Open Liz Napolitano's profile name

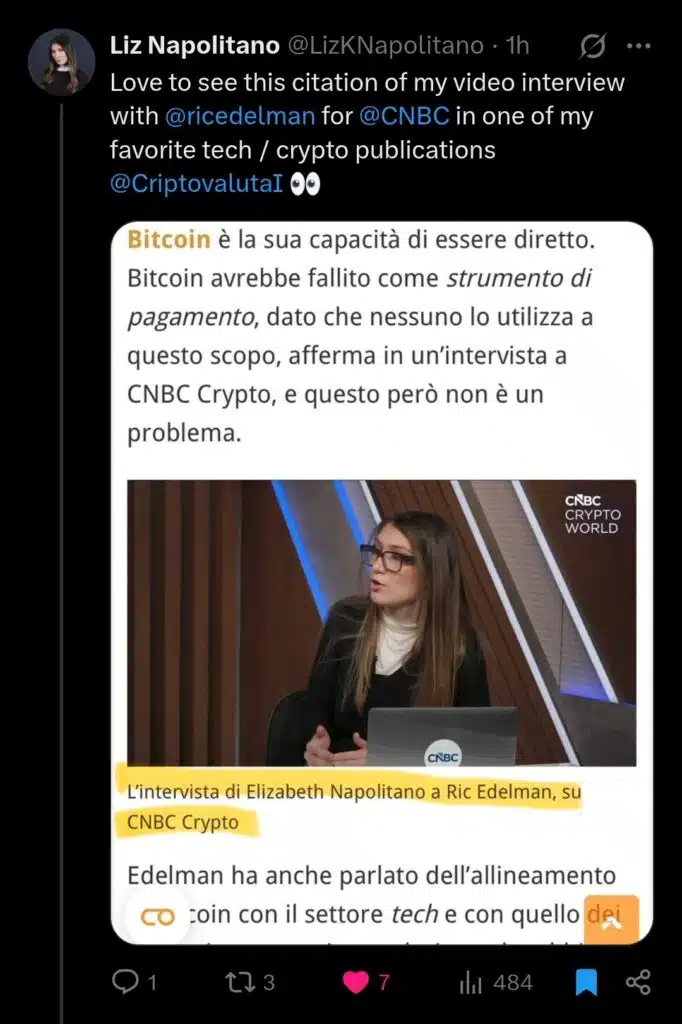(x=194, y=46)
